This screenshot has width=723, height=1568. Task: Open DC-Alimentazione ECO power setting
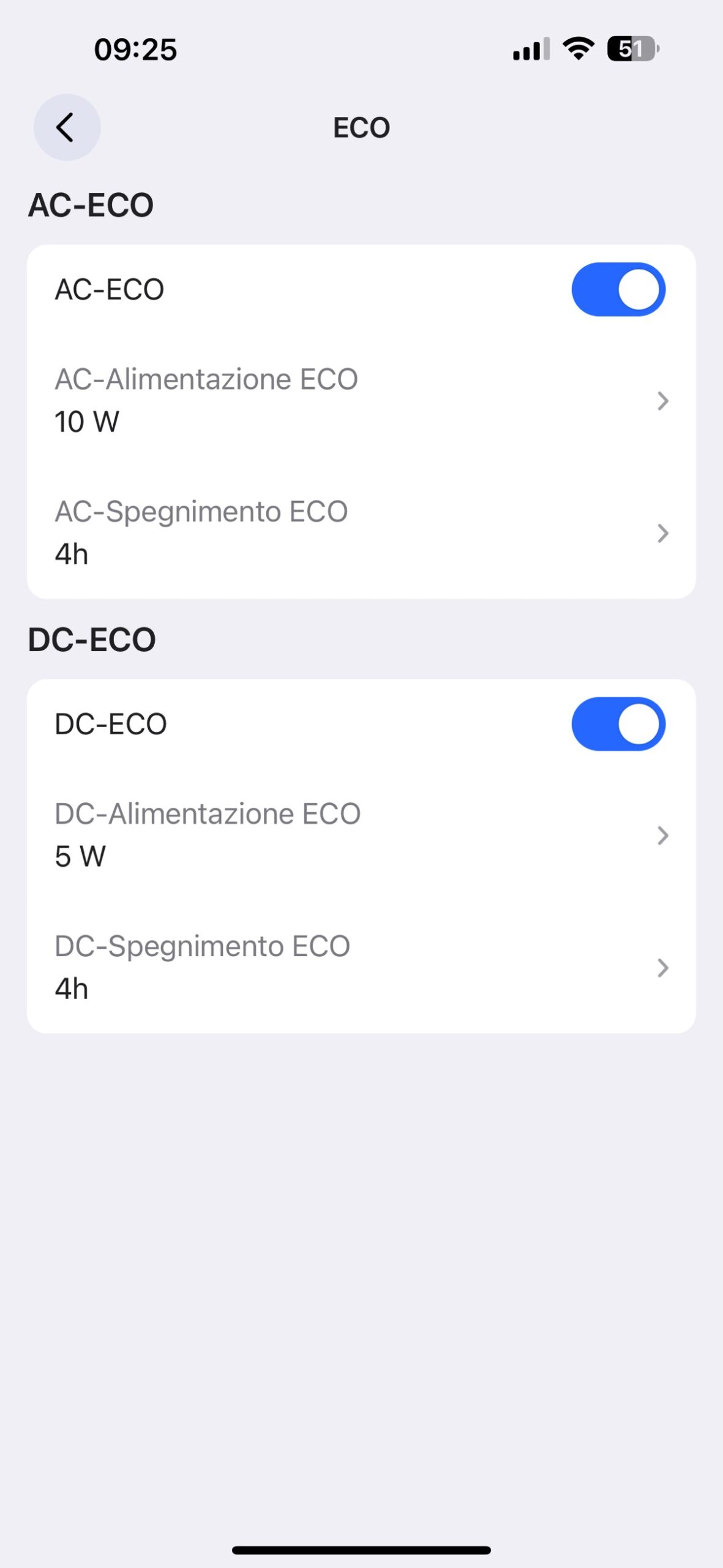(361, 835)
